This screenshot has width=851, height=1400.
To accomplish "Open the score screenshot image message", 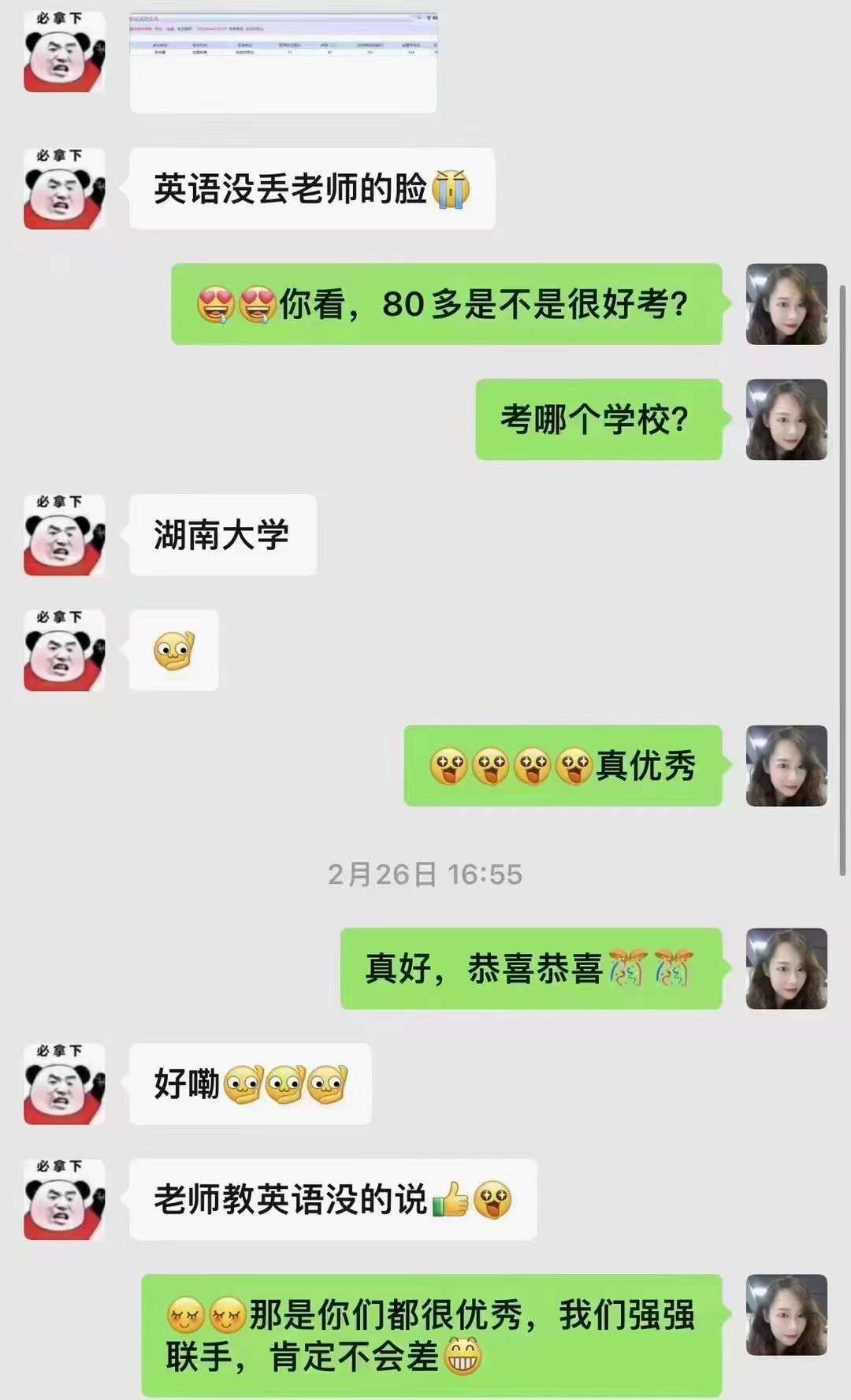I will click(283, 61).
